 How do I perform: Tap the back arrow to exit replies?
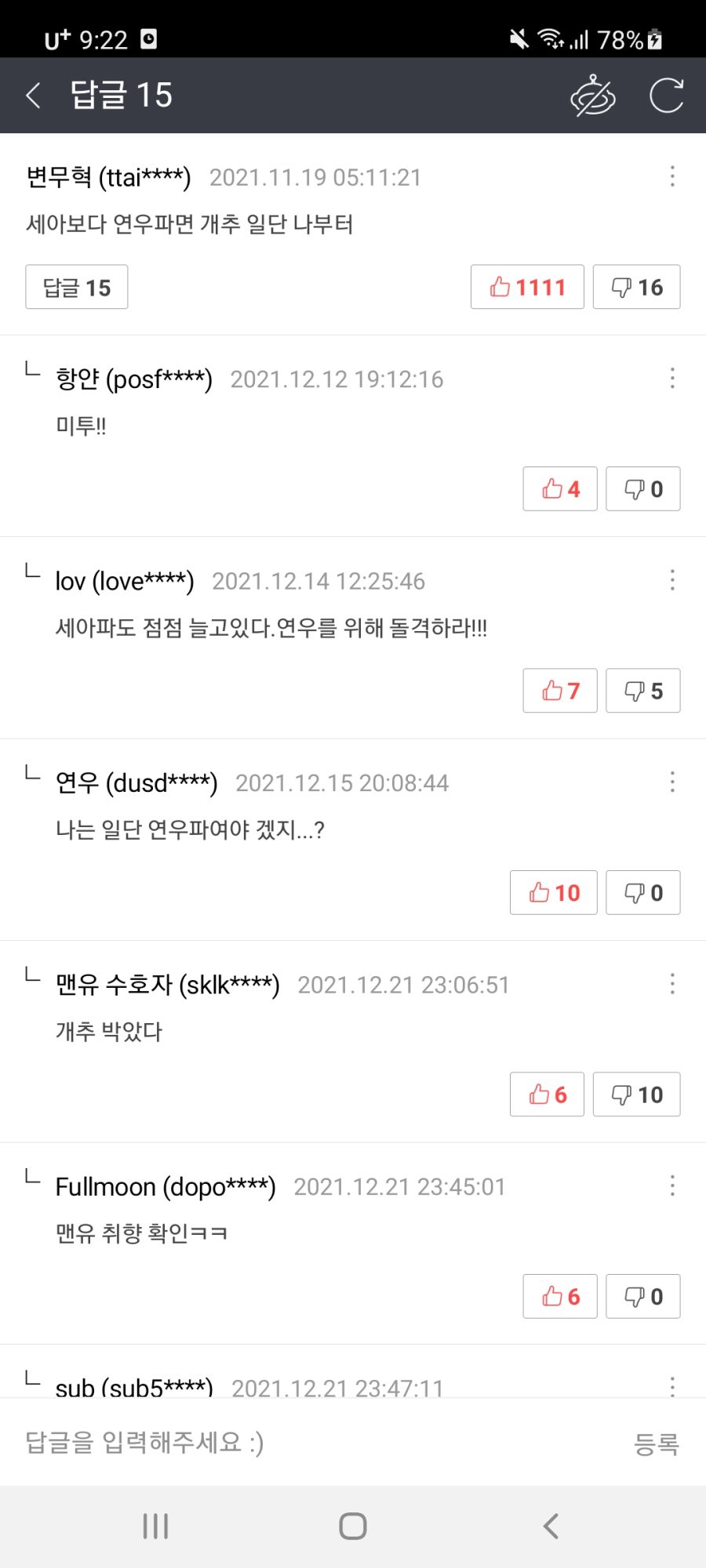pyautogui.click(x=31, y=94)
